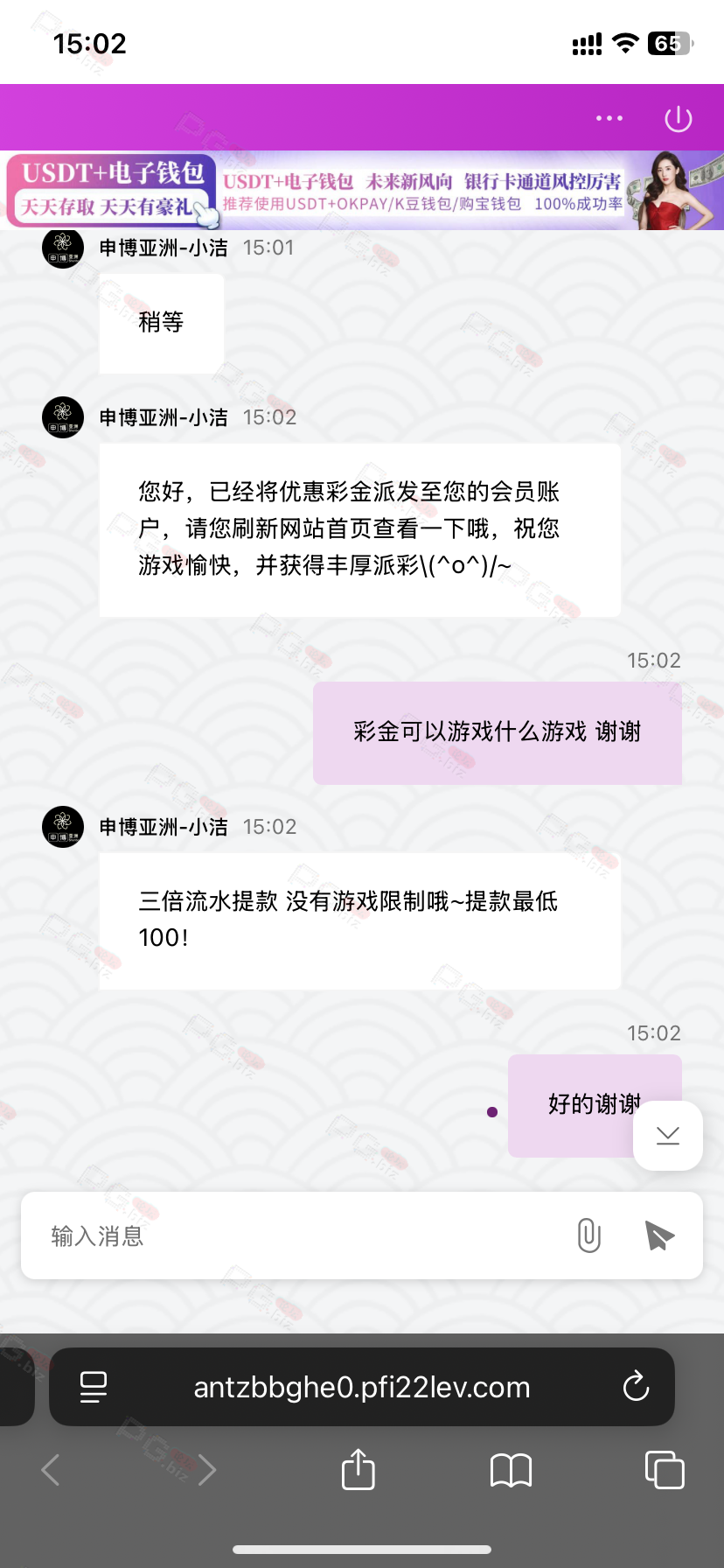Viewport: 724px width, 1568px height.
Task: Open the USDT e-wallet promo banner
Action: [x=362, y=190]
